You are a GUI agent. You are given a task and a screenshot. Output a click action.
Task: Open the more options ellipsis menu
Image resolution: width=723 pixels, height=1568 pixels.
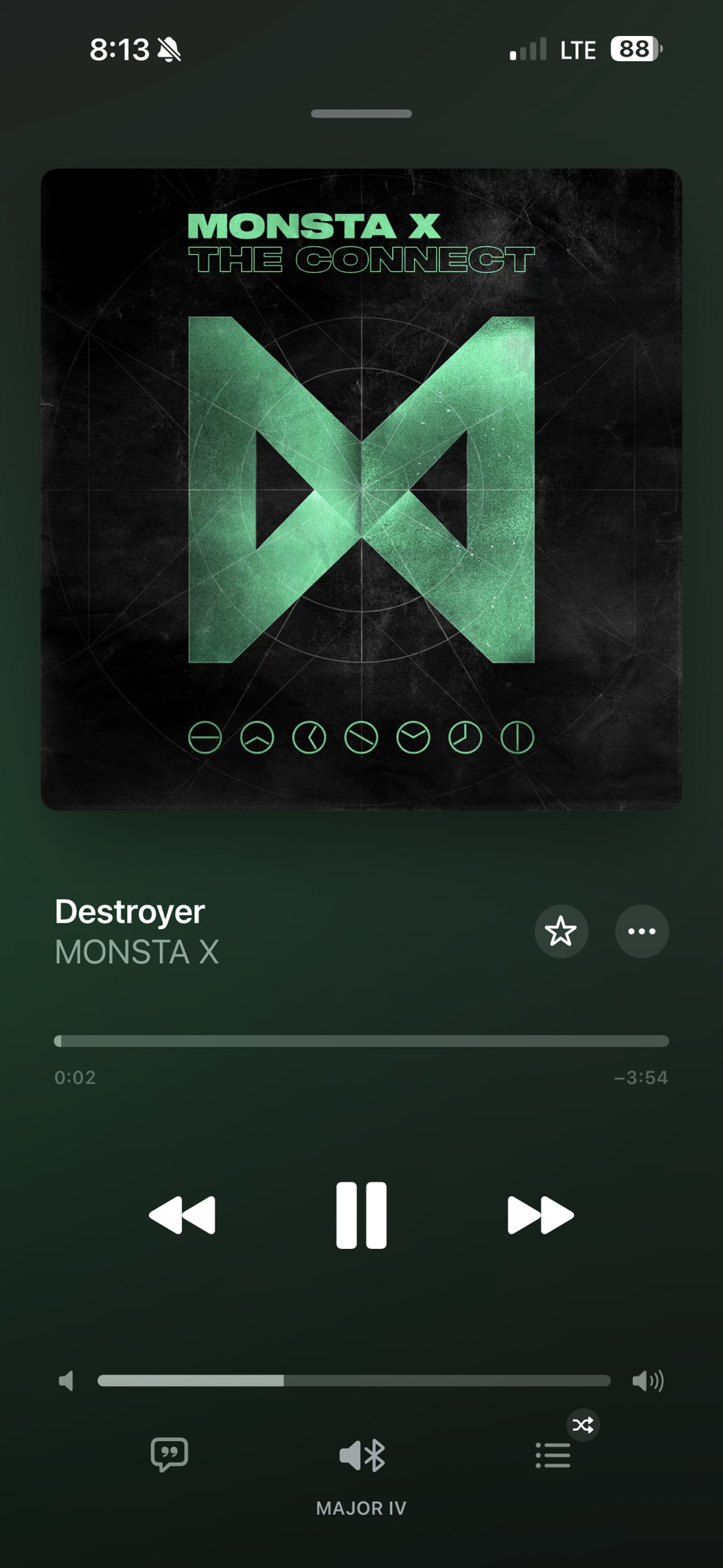641,931
